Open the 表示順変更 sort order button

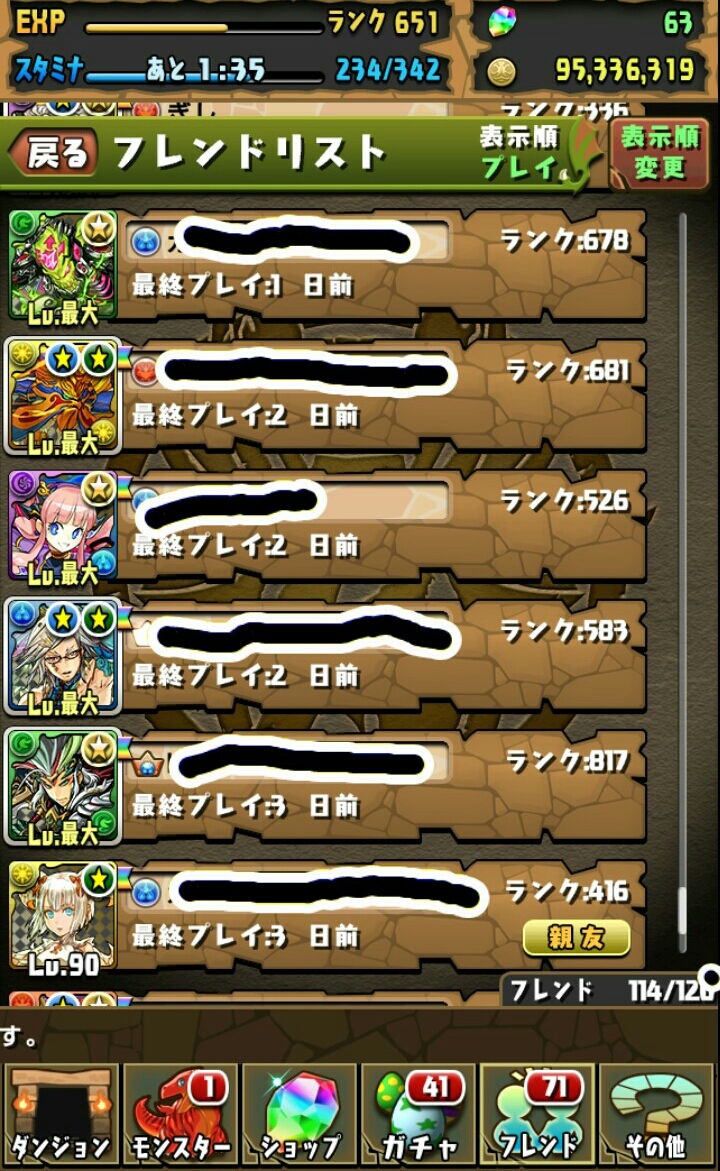point(660,152)
